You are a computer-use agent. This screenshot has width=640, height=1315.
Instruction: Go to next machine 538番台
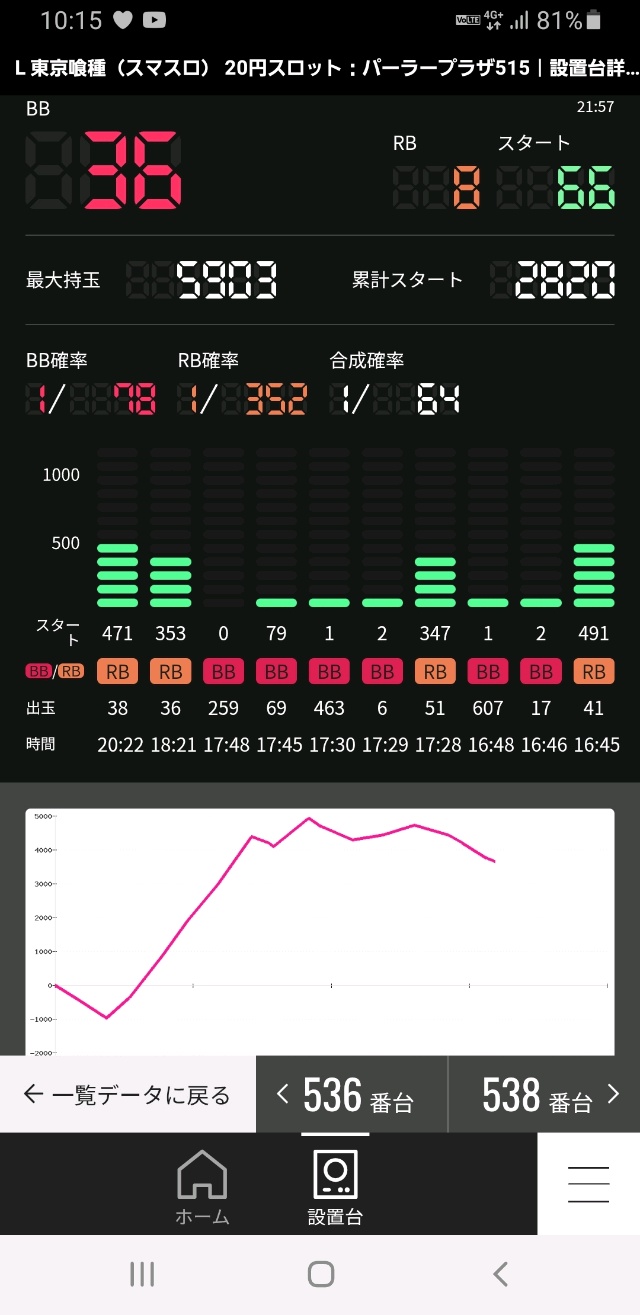[544, 1095]
